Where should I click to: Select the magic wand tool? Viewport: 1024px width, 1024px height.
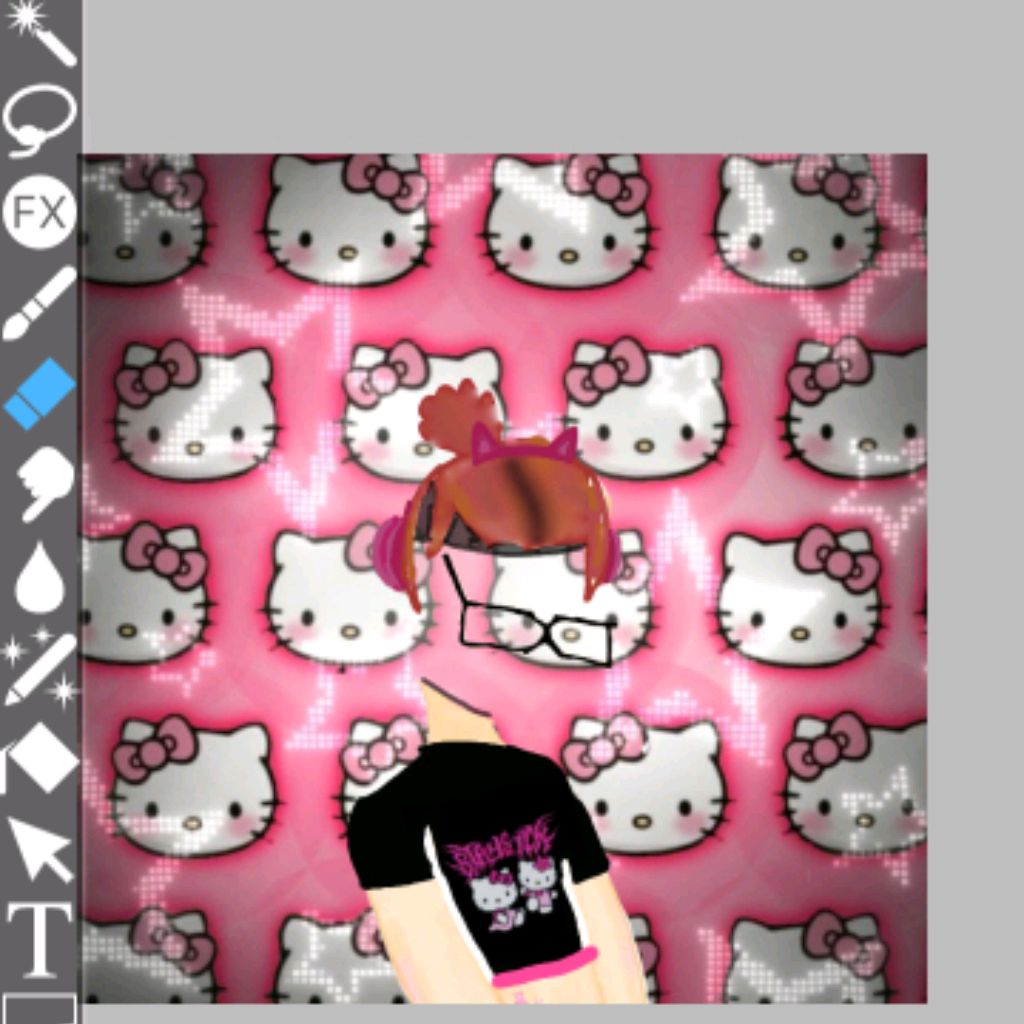click(x=40, y=32)
